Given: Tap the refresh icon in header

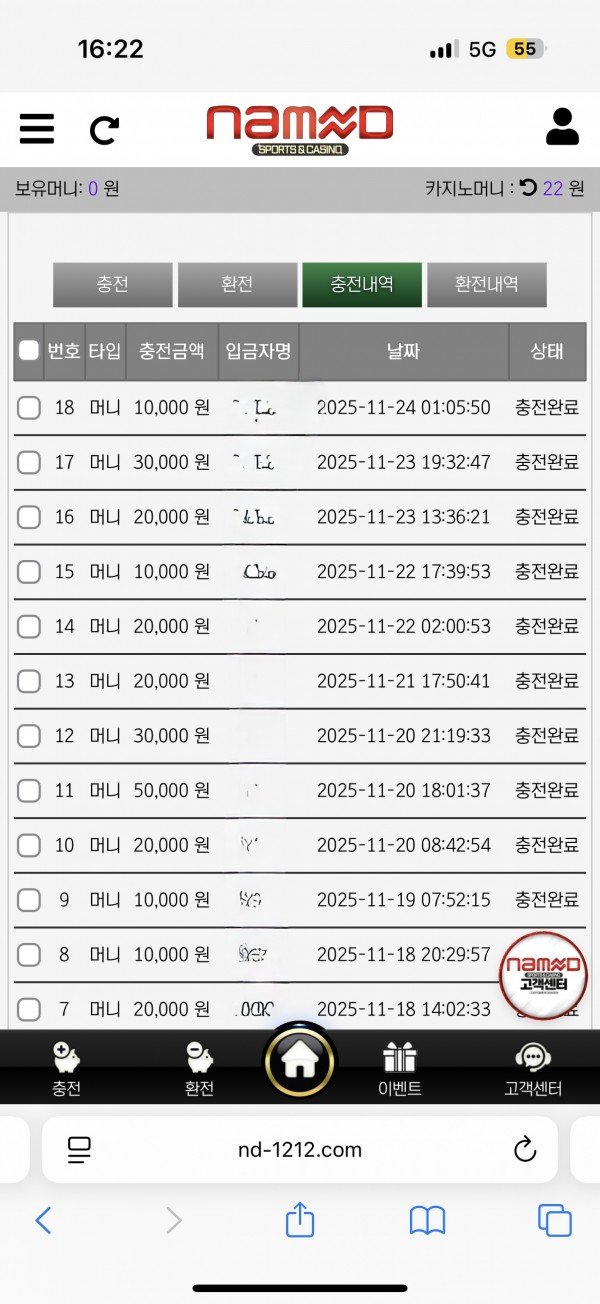Looking at the screenshot, I should point(104,129).
